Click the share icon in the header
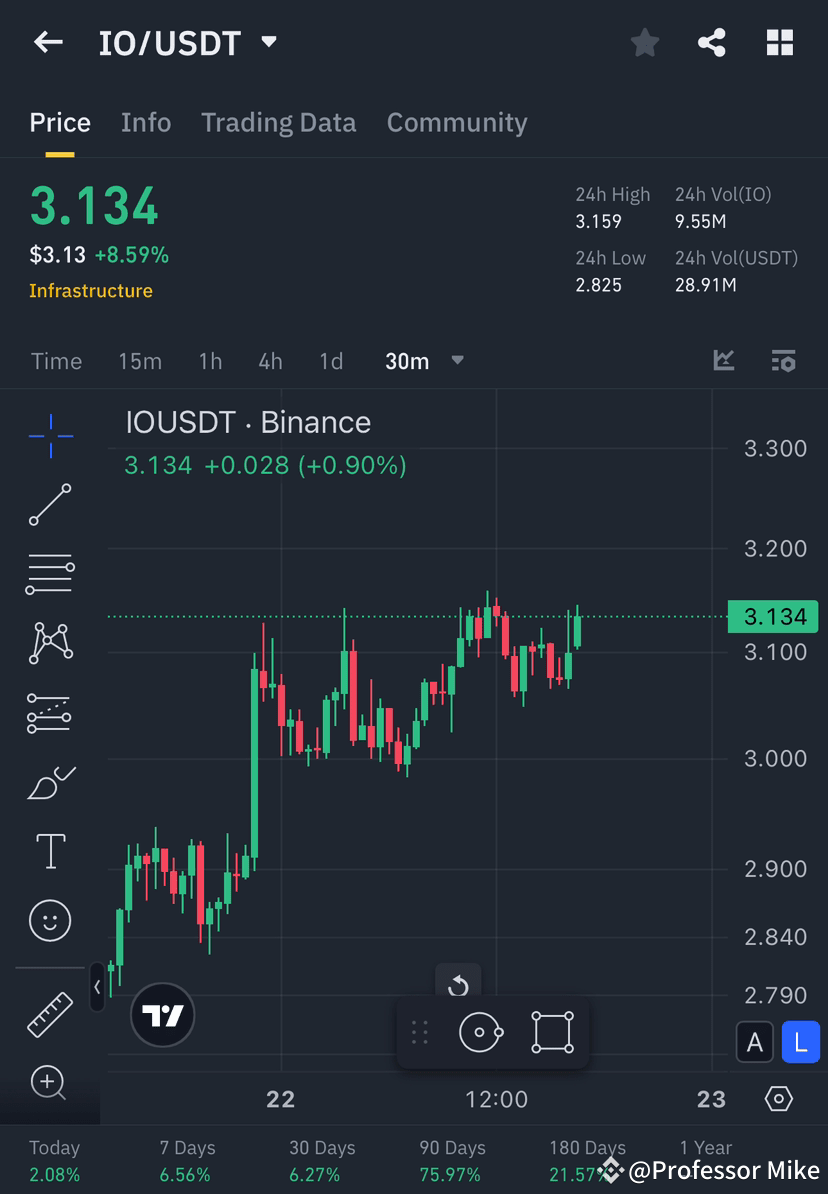This screenshot has height=1194, width=828. [x=712, y=43]
